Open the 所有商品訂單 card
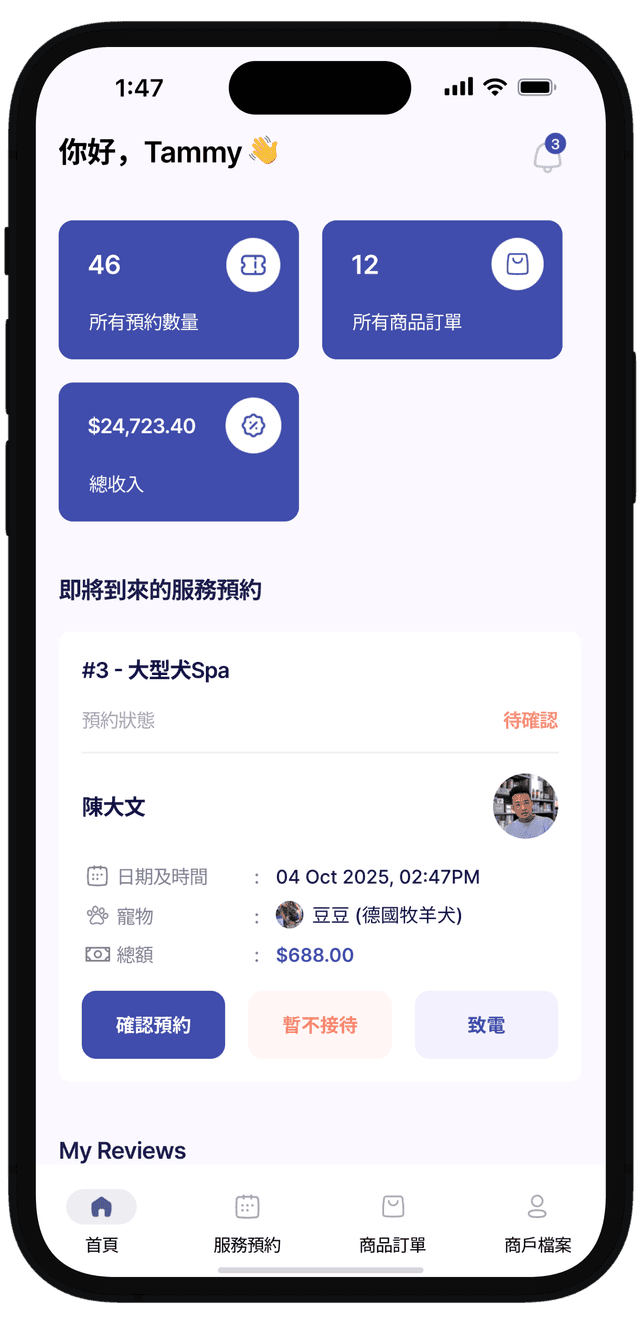Viewport: 640px width, 1324px height. (x=441, y=290)
